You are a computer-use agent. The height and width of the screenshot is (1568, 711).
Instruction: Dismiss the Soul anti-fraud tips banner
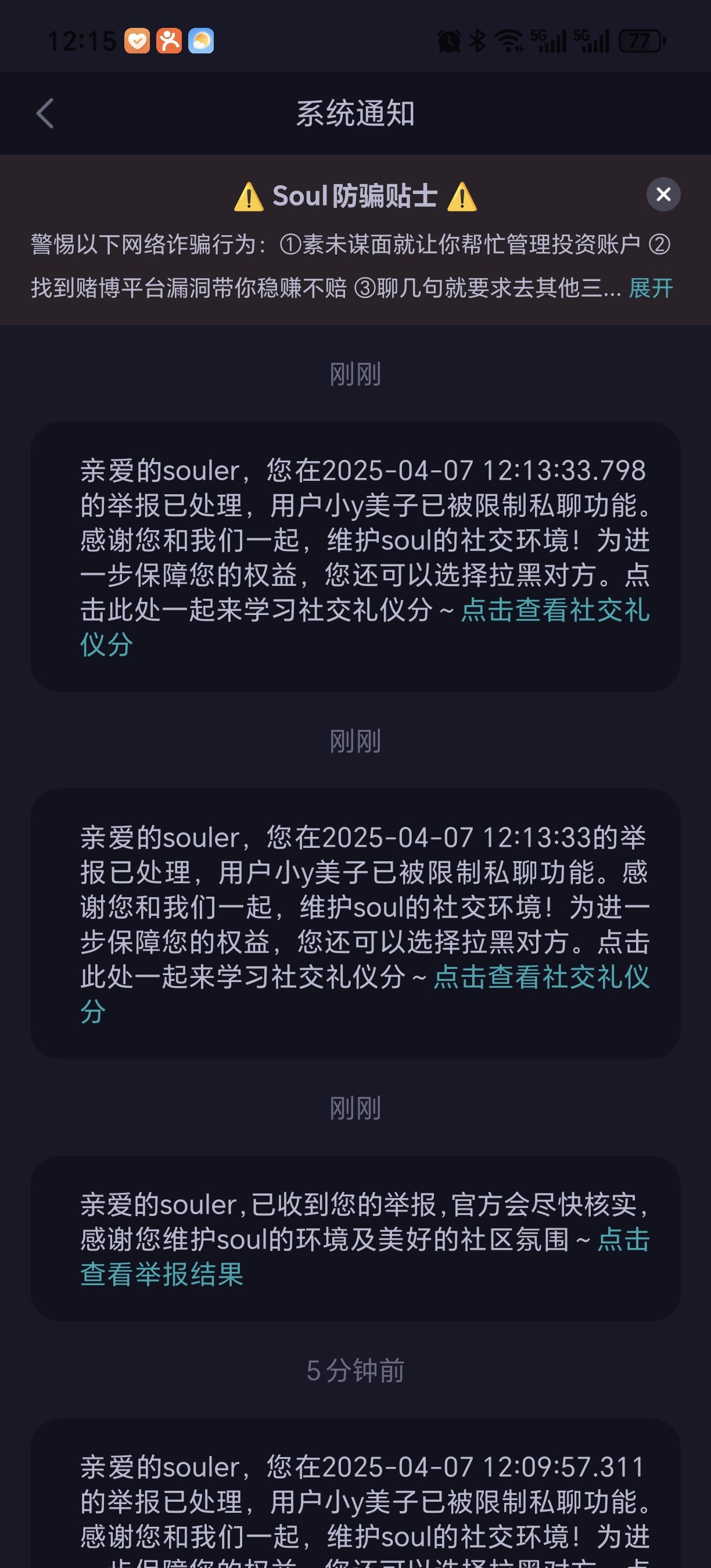click(x=663, y=194)
